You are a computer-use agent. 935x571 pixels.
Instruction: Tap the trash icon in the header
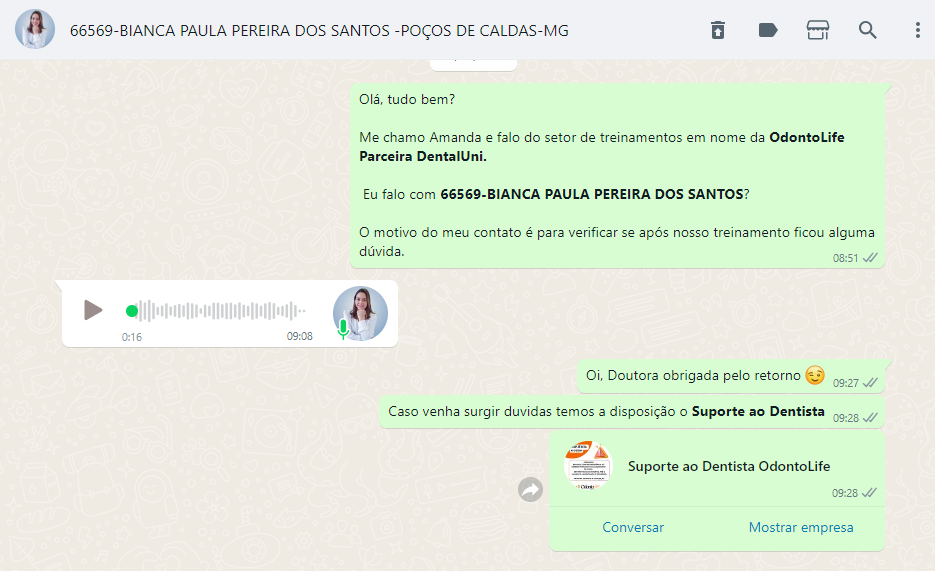[718, 30]
